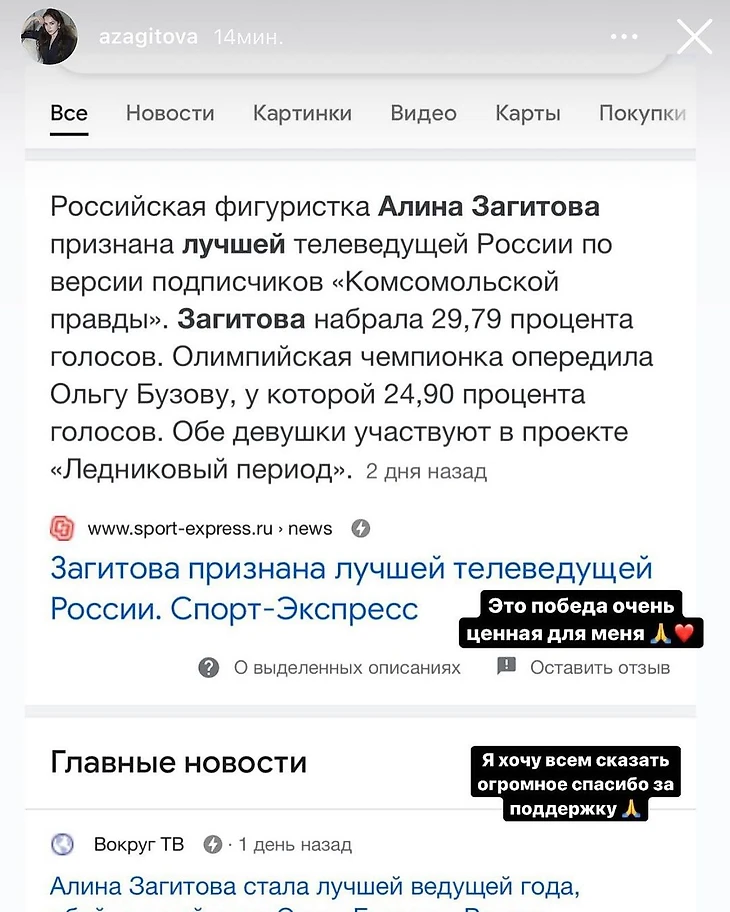Open the story's three-dot options menu
Screen dimensions: 730x912
tap(624, 37)
